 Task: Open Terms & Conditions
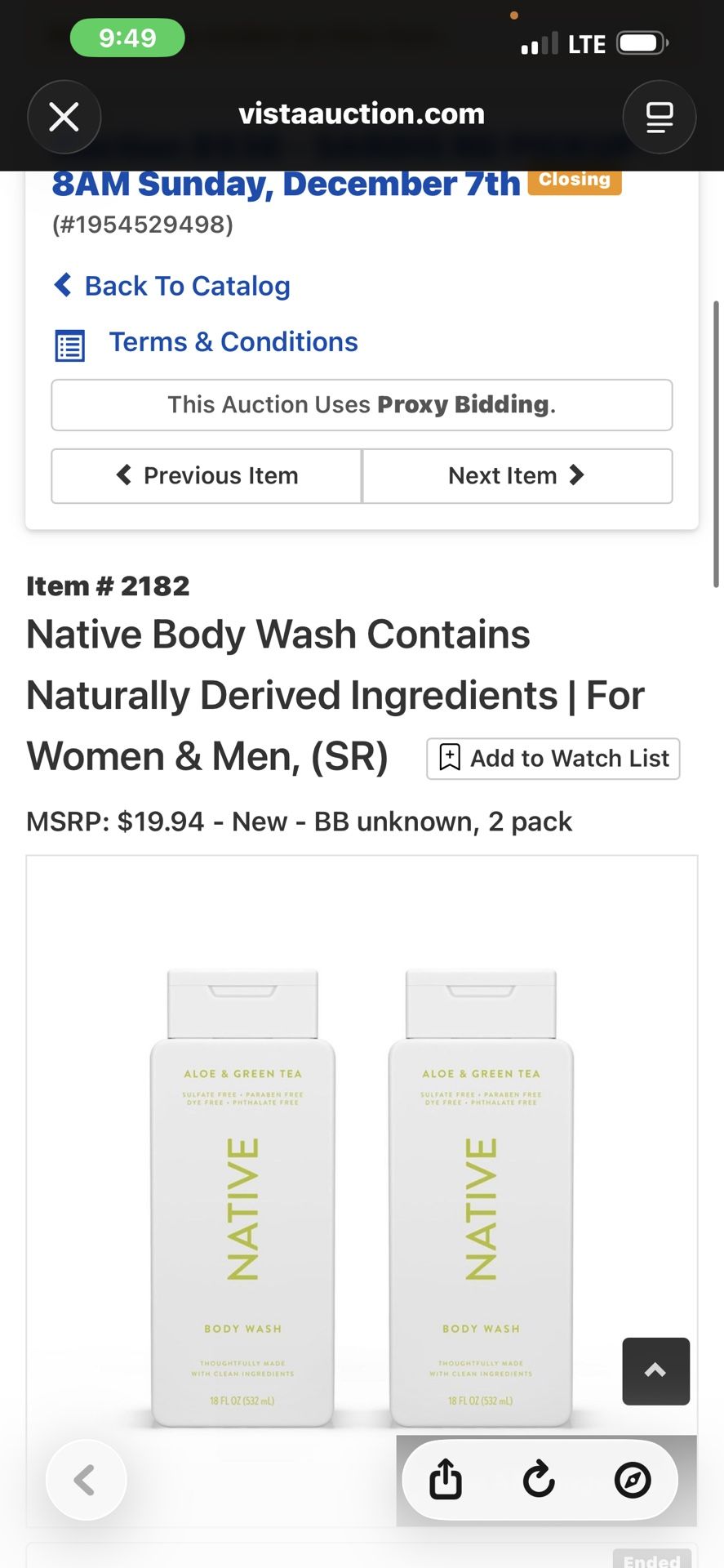pos(233,341)
